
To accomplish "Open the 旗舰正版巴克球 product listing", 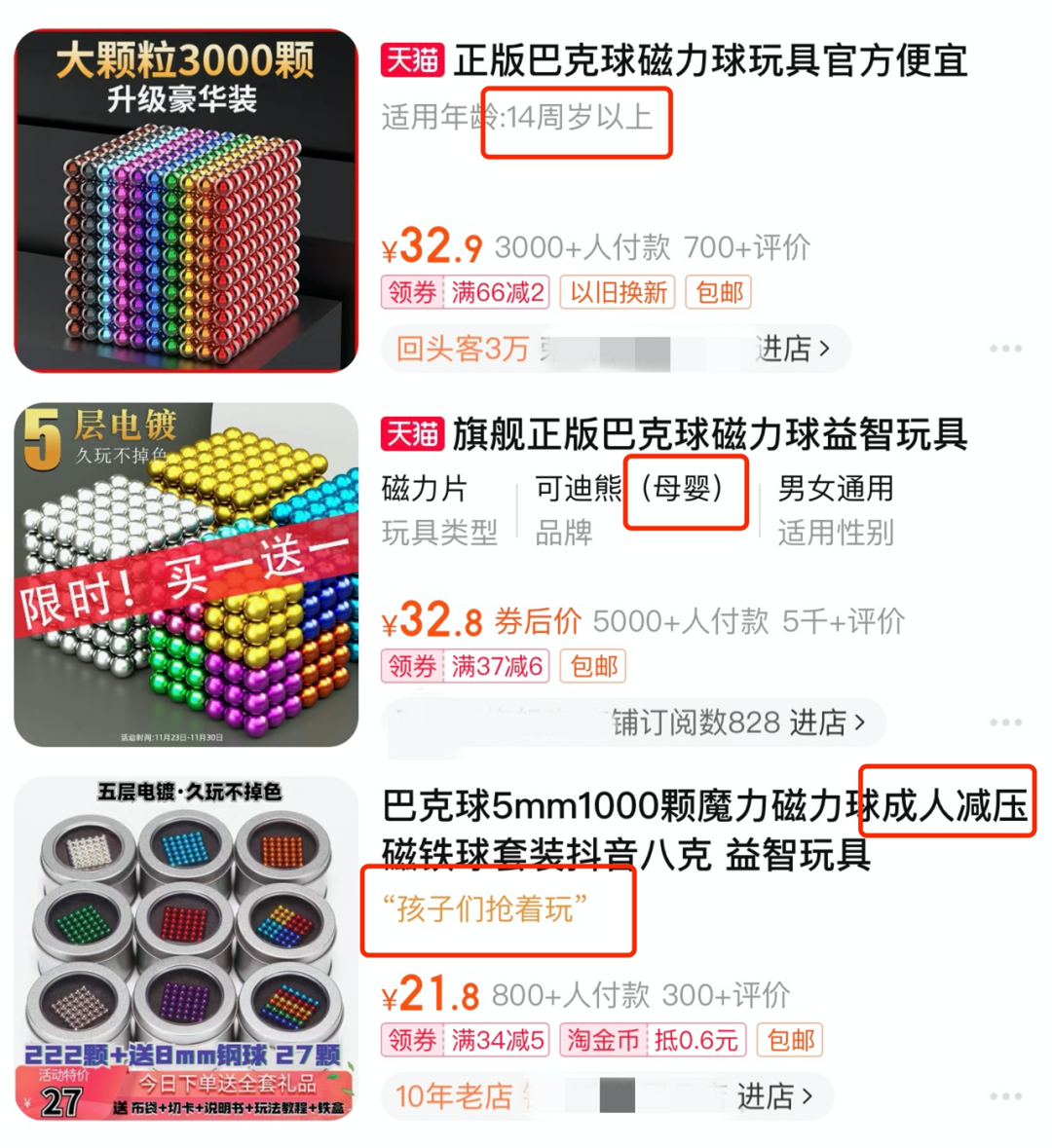I will 709,434.
